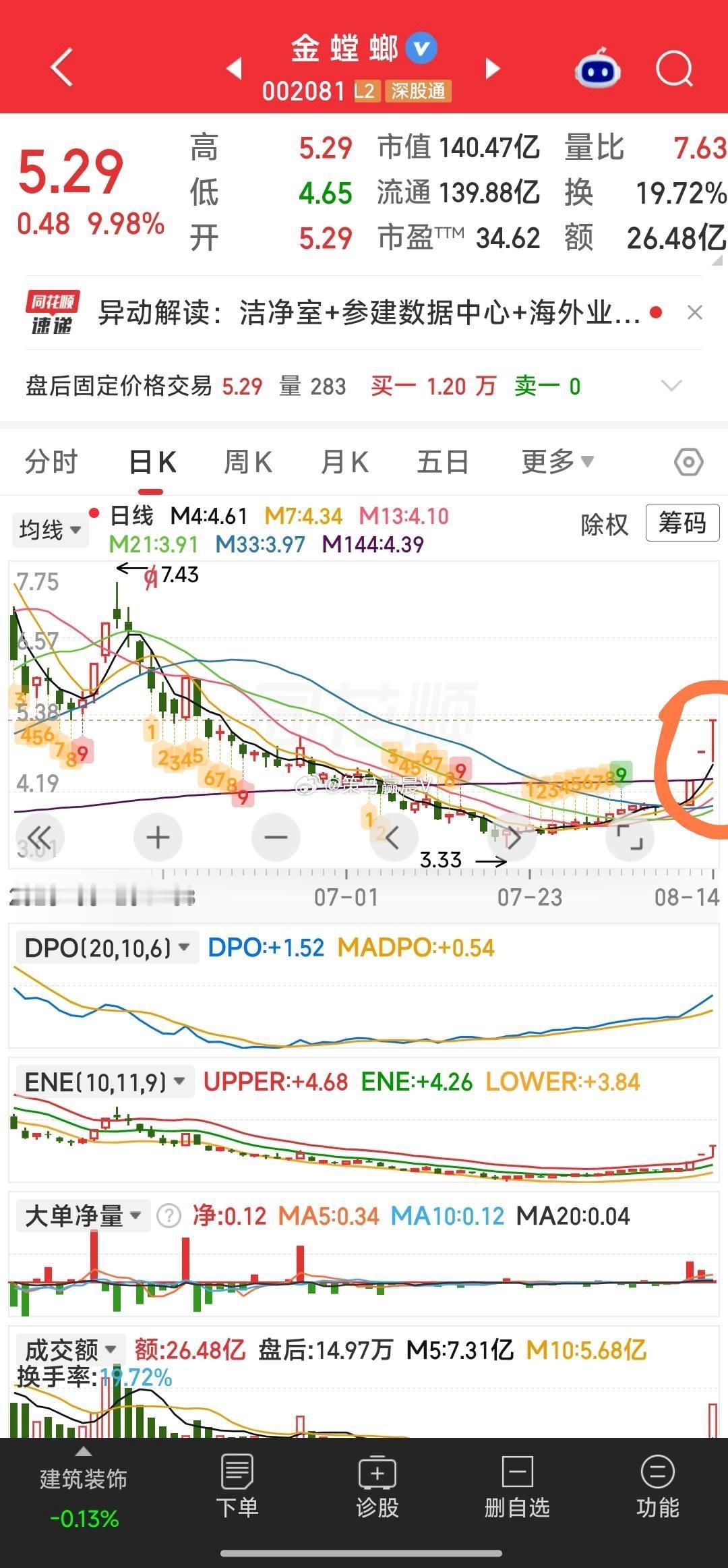The width and height of the screenshot is (728, 1568).
Task: Tap the 筹码 button
Action: point(682,523)
